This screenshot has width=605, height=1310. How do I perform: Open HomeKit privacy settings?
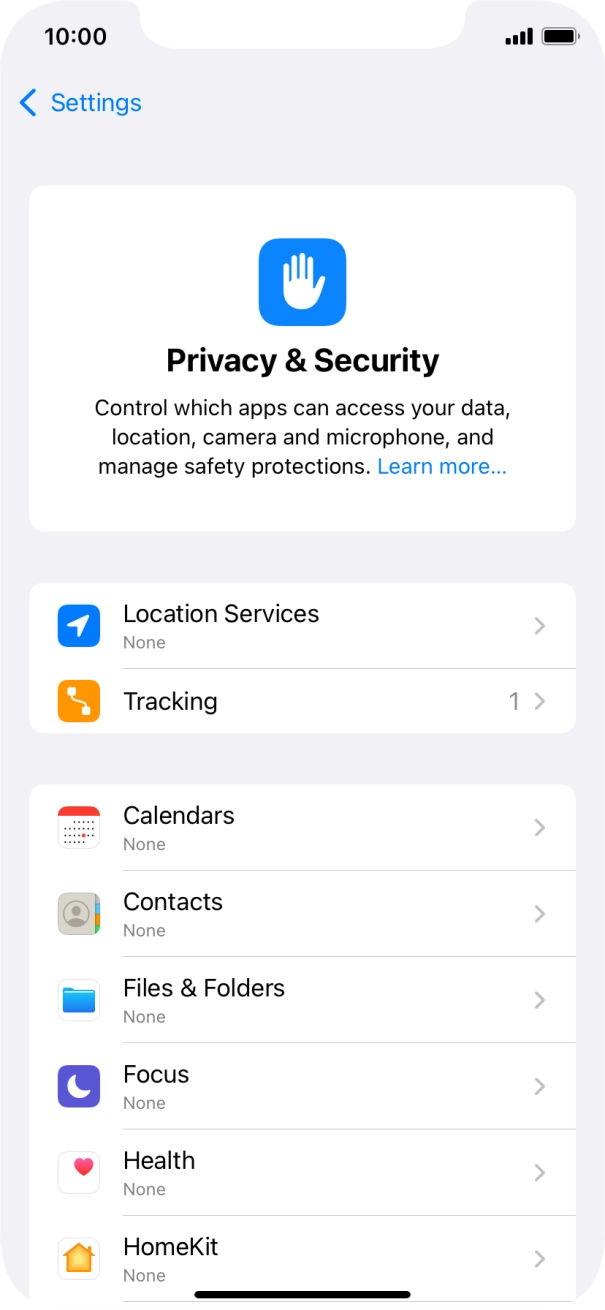[x=302, y=1258]
